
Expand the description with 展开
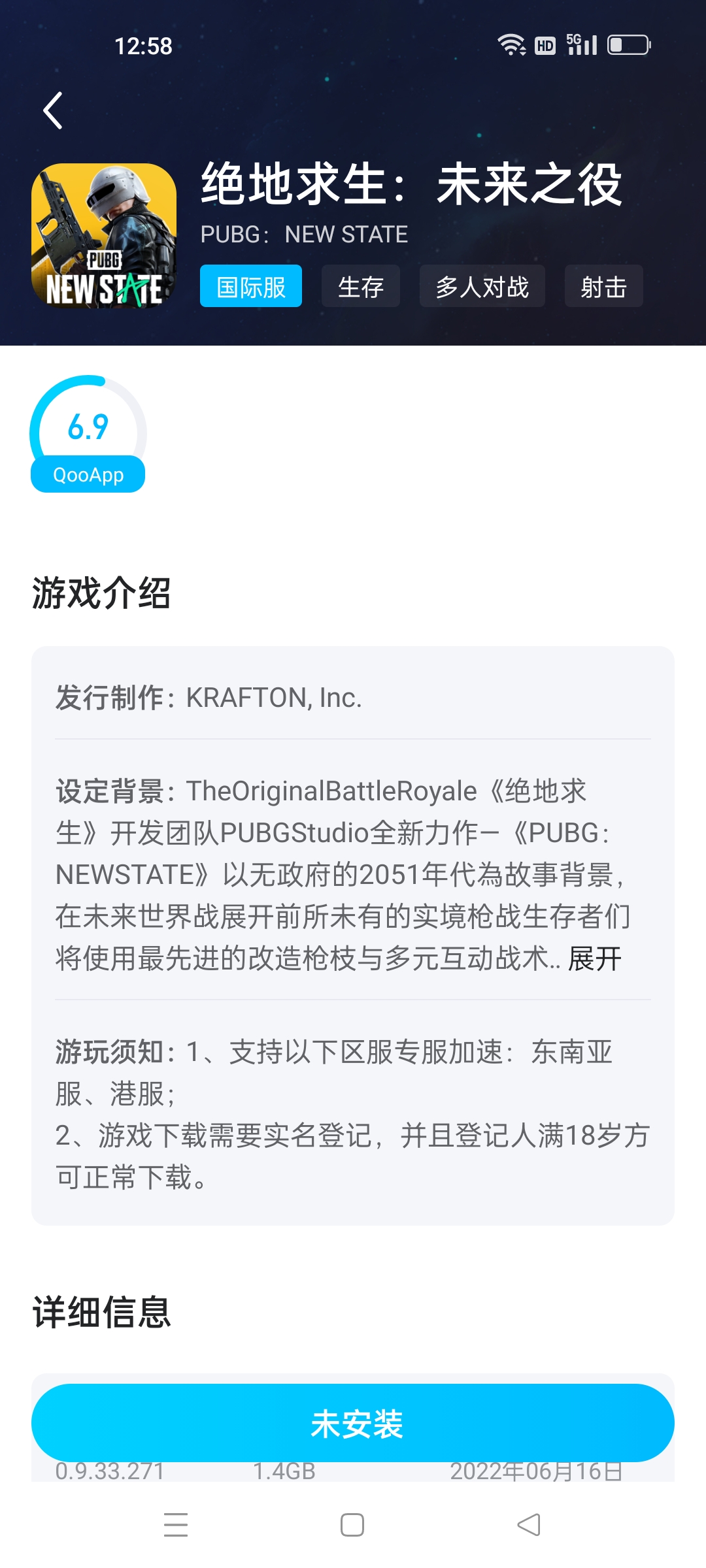pos(595,958)
